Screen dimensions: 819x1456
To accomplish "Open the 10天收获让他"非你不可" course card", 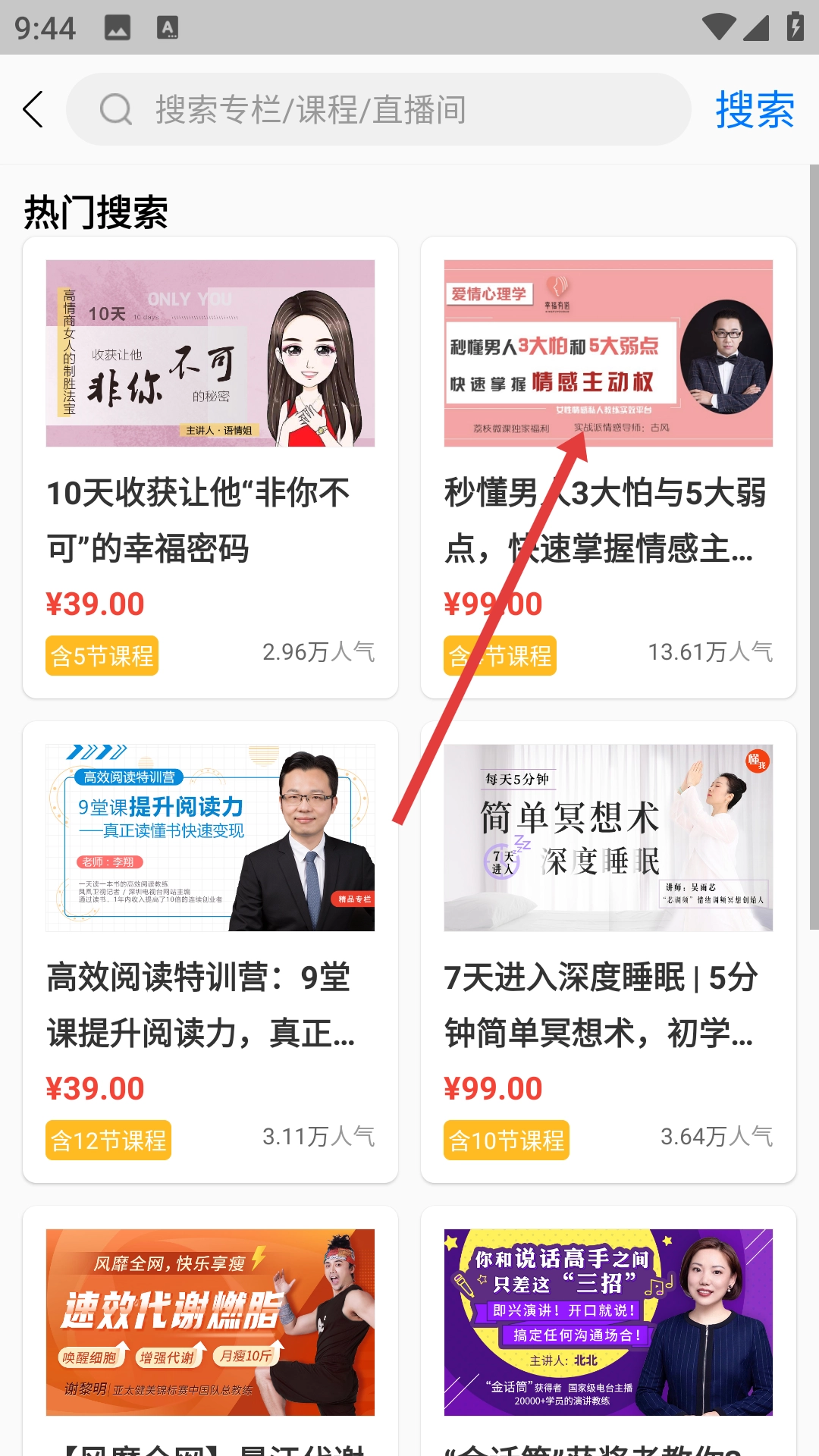I will [x=210, y=467].
